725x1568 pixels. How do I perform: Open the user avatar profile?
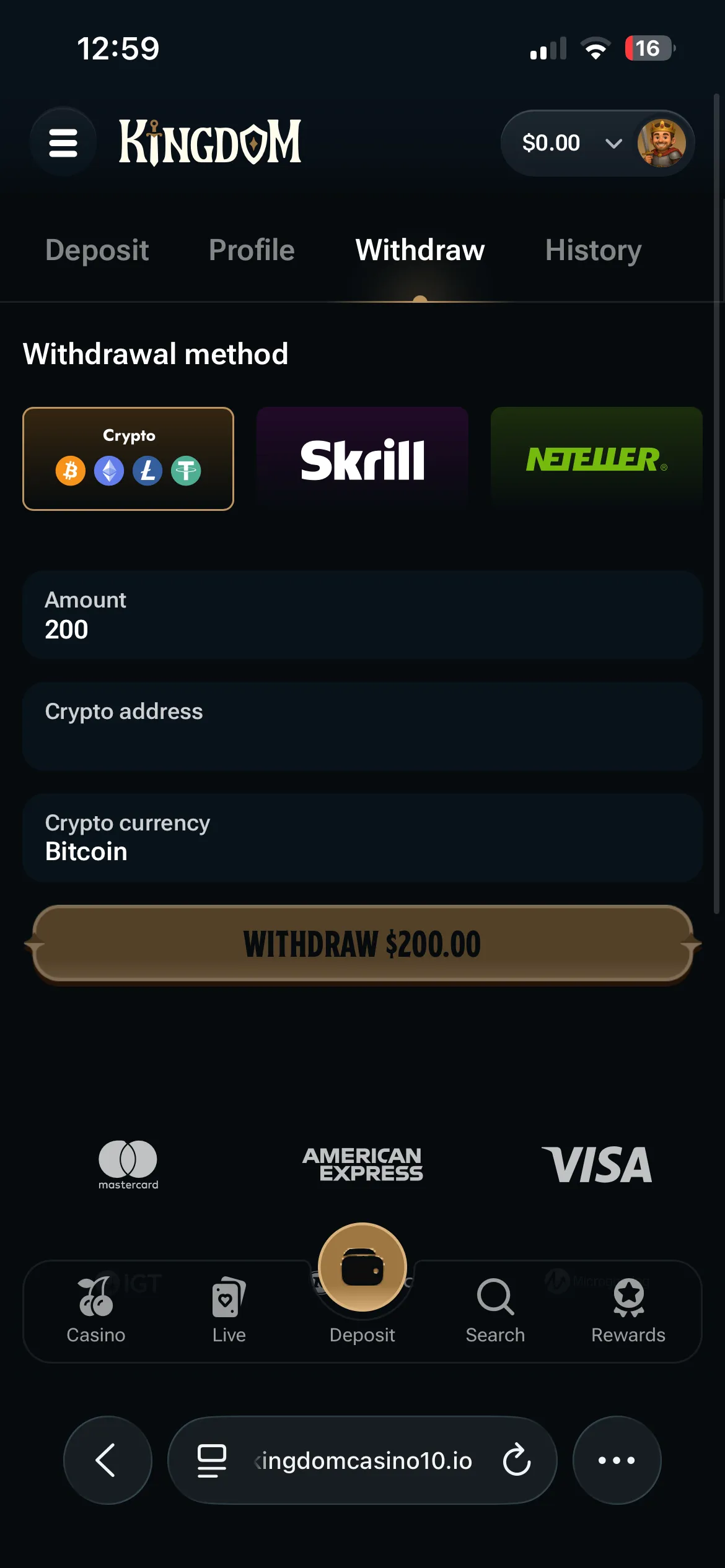661,144
